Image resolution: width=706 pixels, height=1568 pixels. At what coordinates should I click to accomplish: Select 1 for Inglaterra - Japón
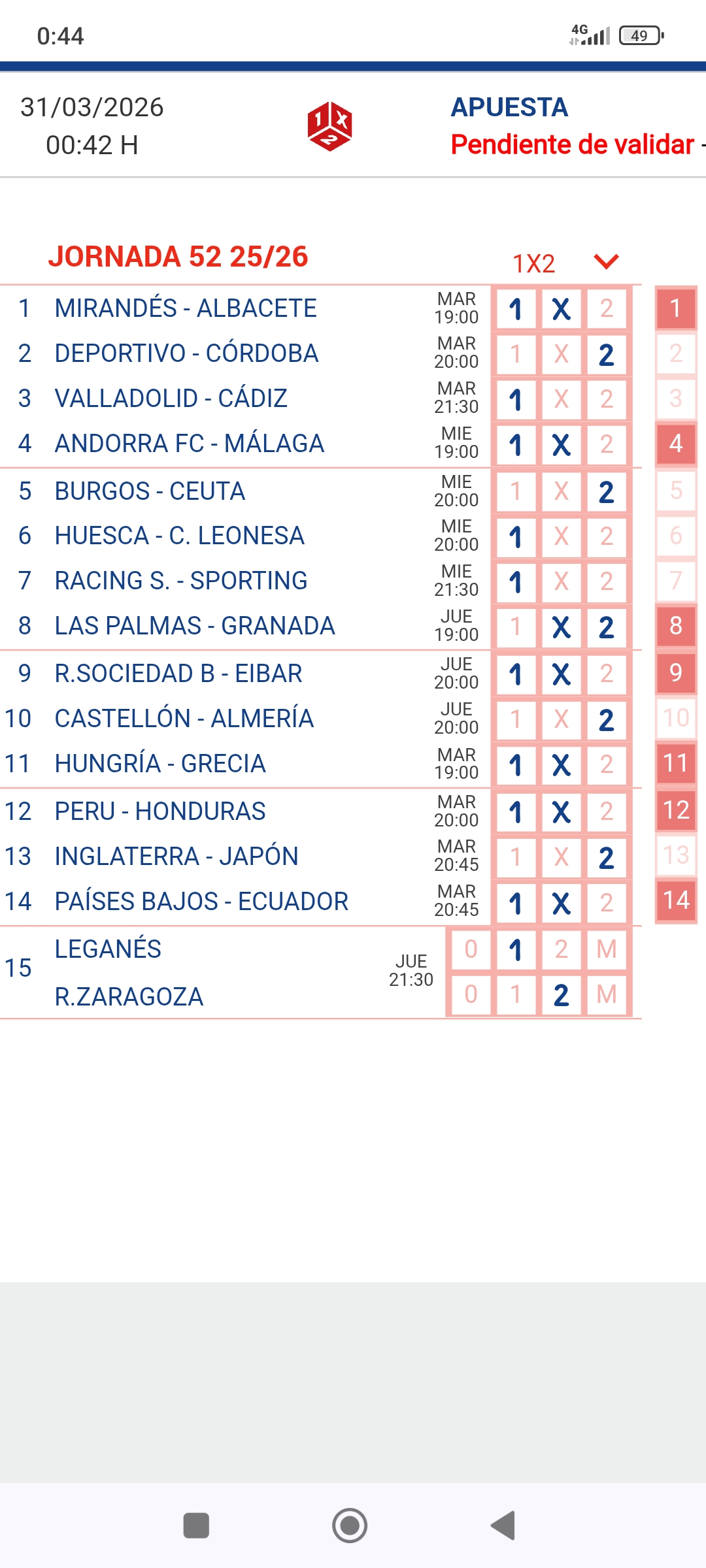[x=516, y=857]
